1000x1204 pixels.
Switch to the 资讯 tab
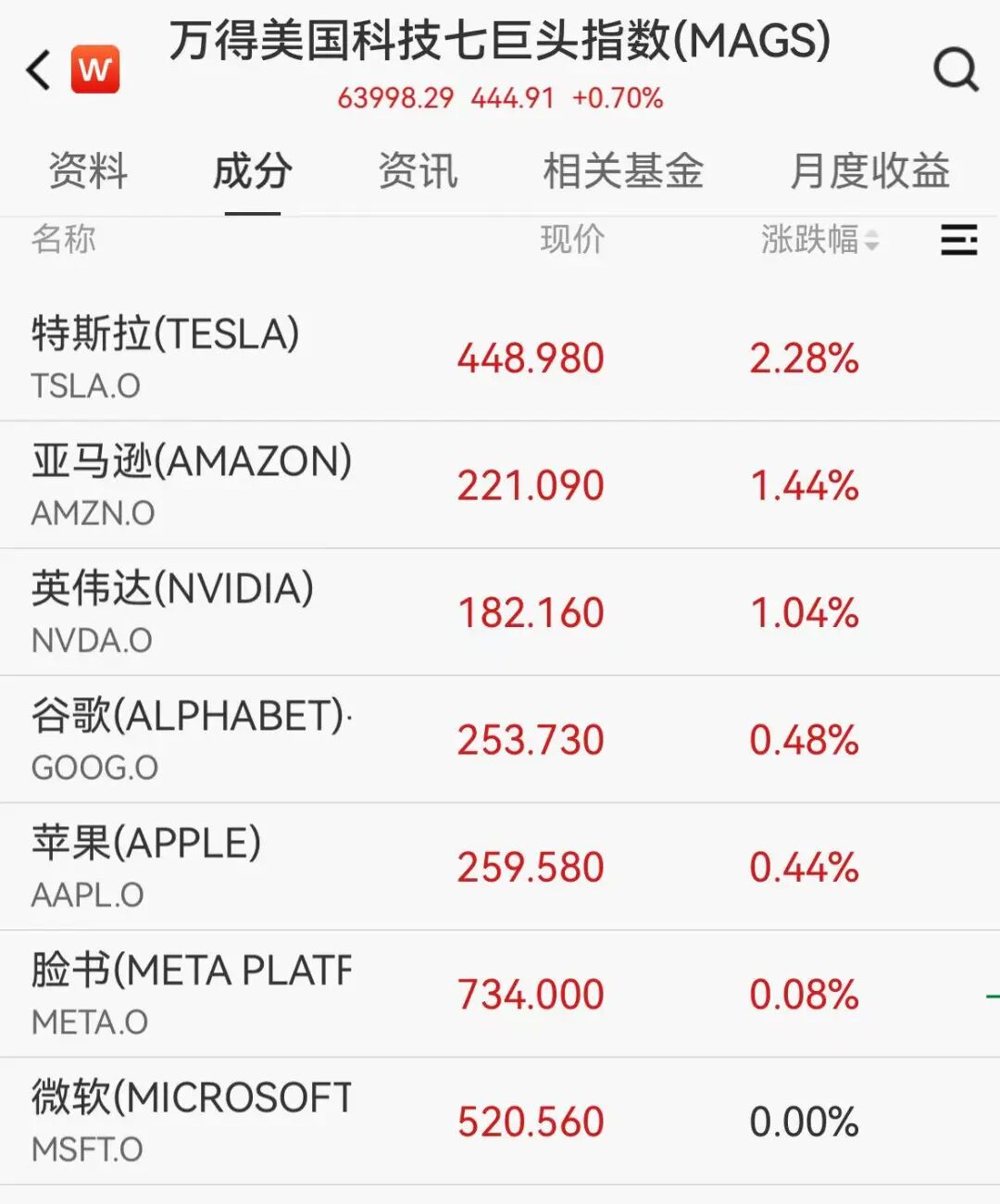(418, 171)
